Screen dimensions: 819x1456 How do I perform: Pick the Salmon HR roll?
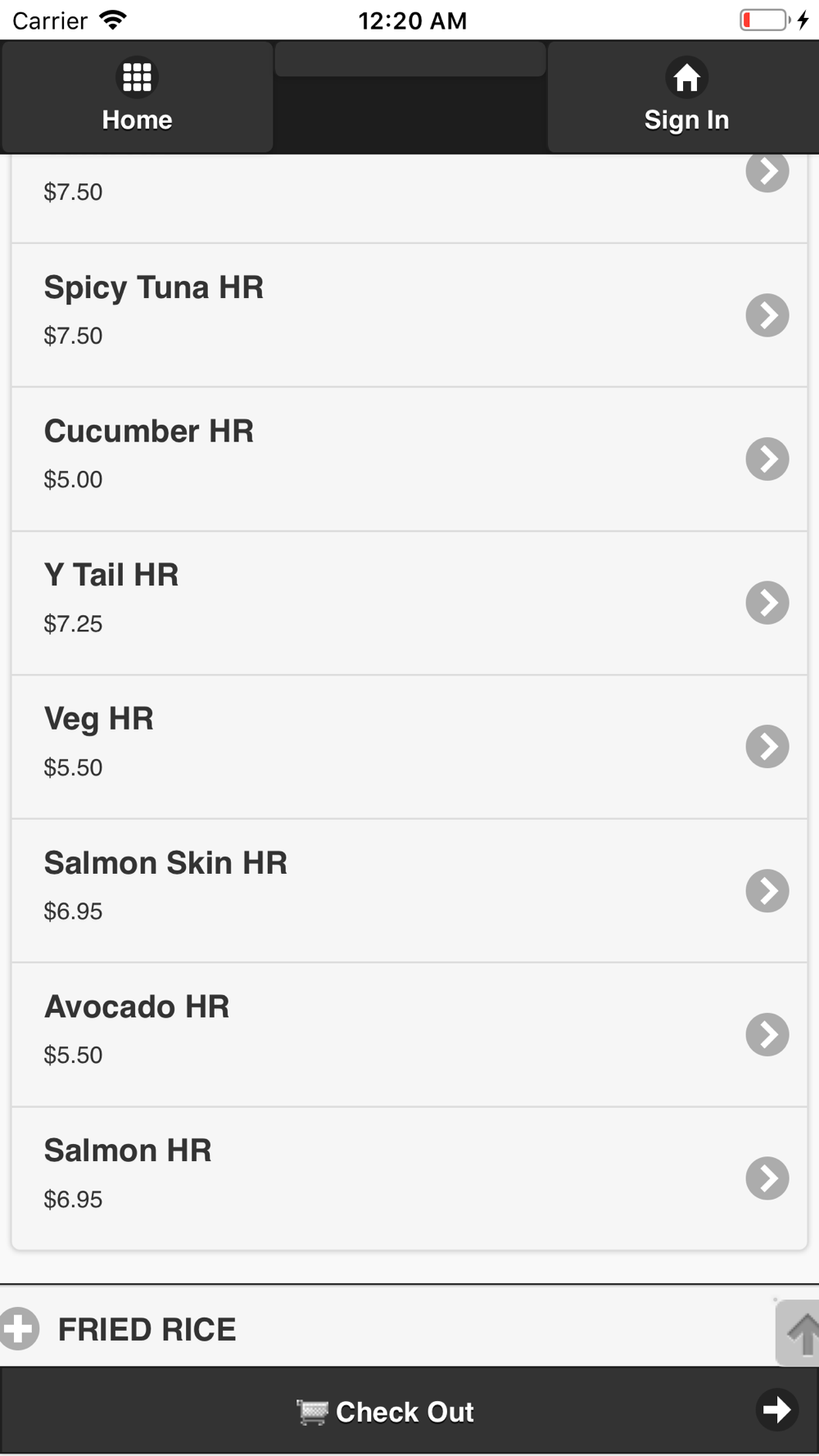(409, 1178)
